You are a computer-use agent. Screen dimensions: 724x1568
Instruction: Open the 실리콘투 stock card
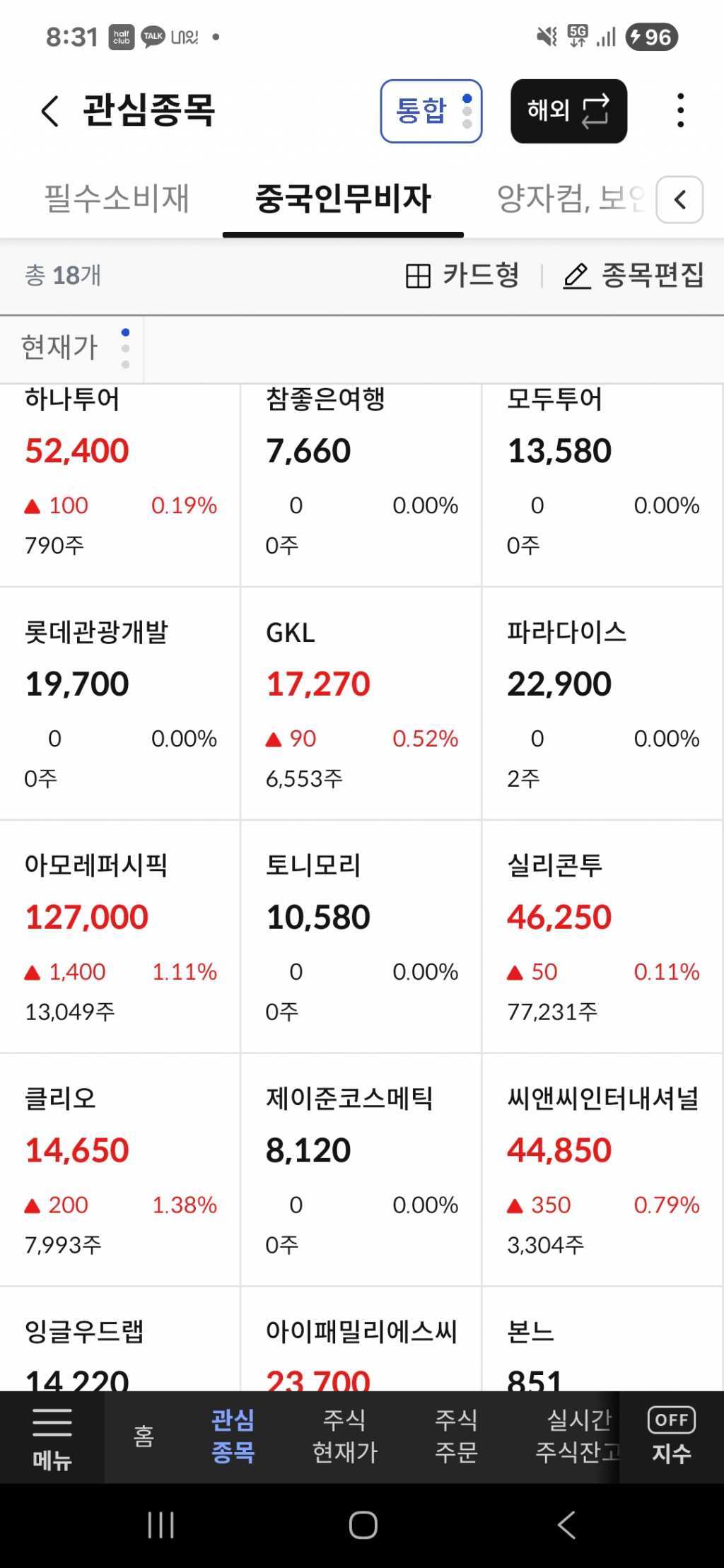pyautogui.click(x=602, y=937)
